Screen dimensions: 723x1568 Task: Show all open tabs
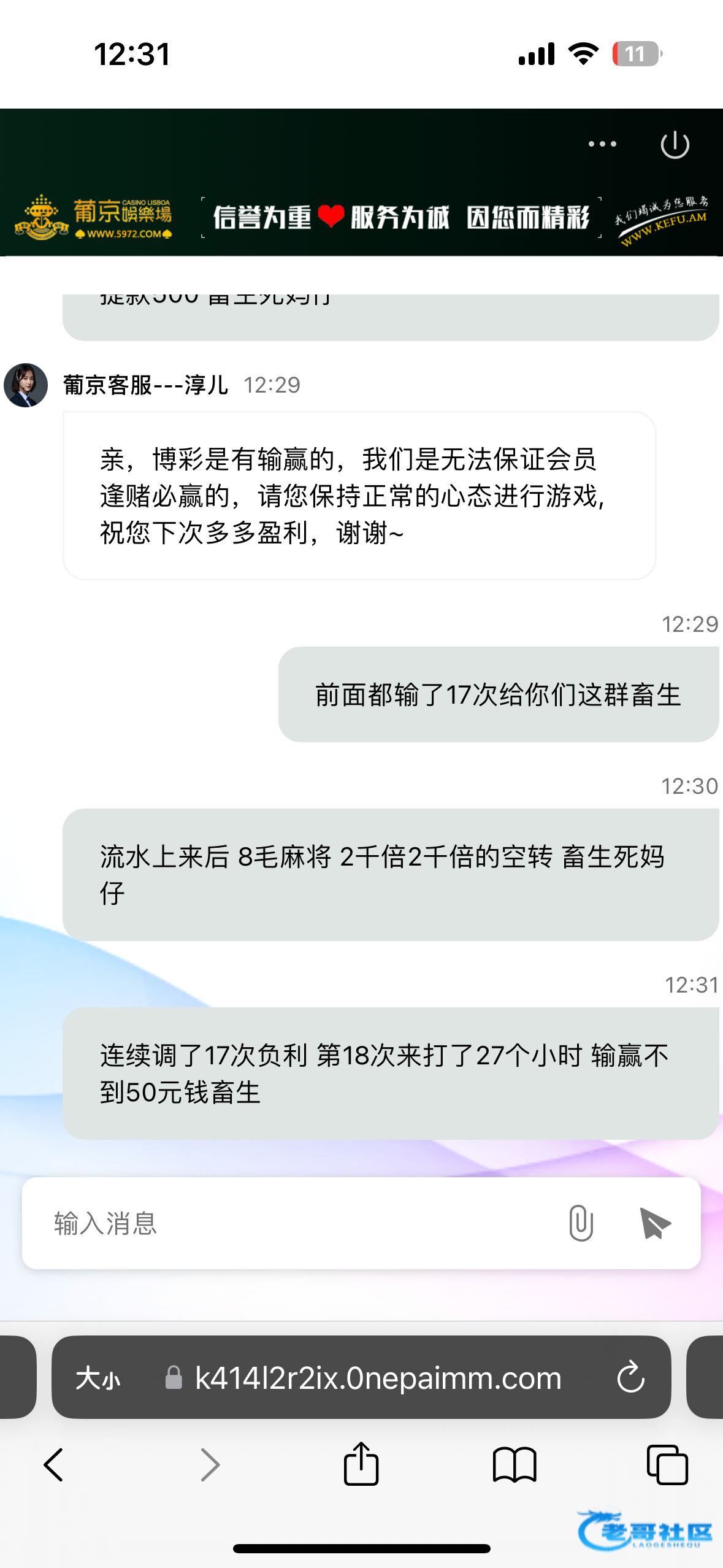pos(667,1465)
